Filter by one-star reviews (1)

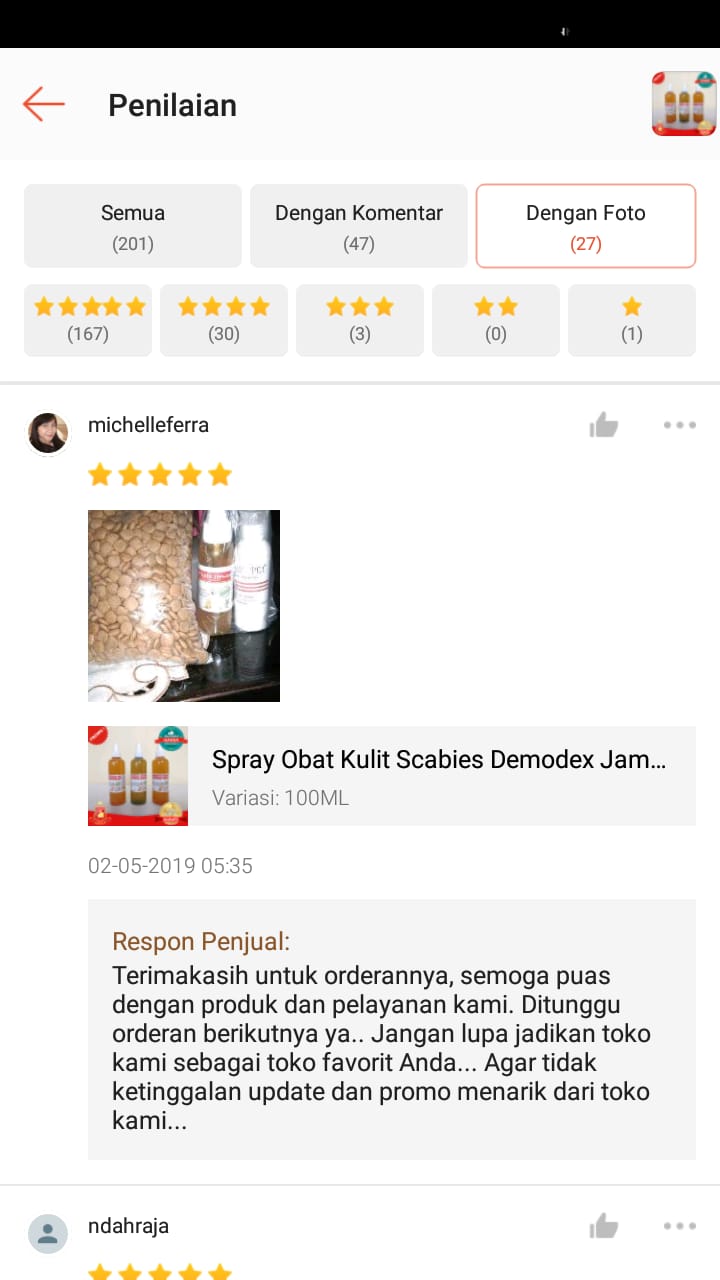click(632, 320)
